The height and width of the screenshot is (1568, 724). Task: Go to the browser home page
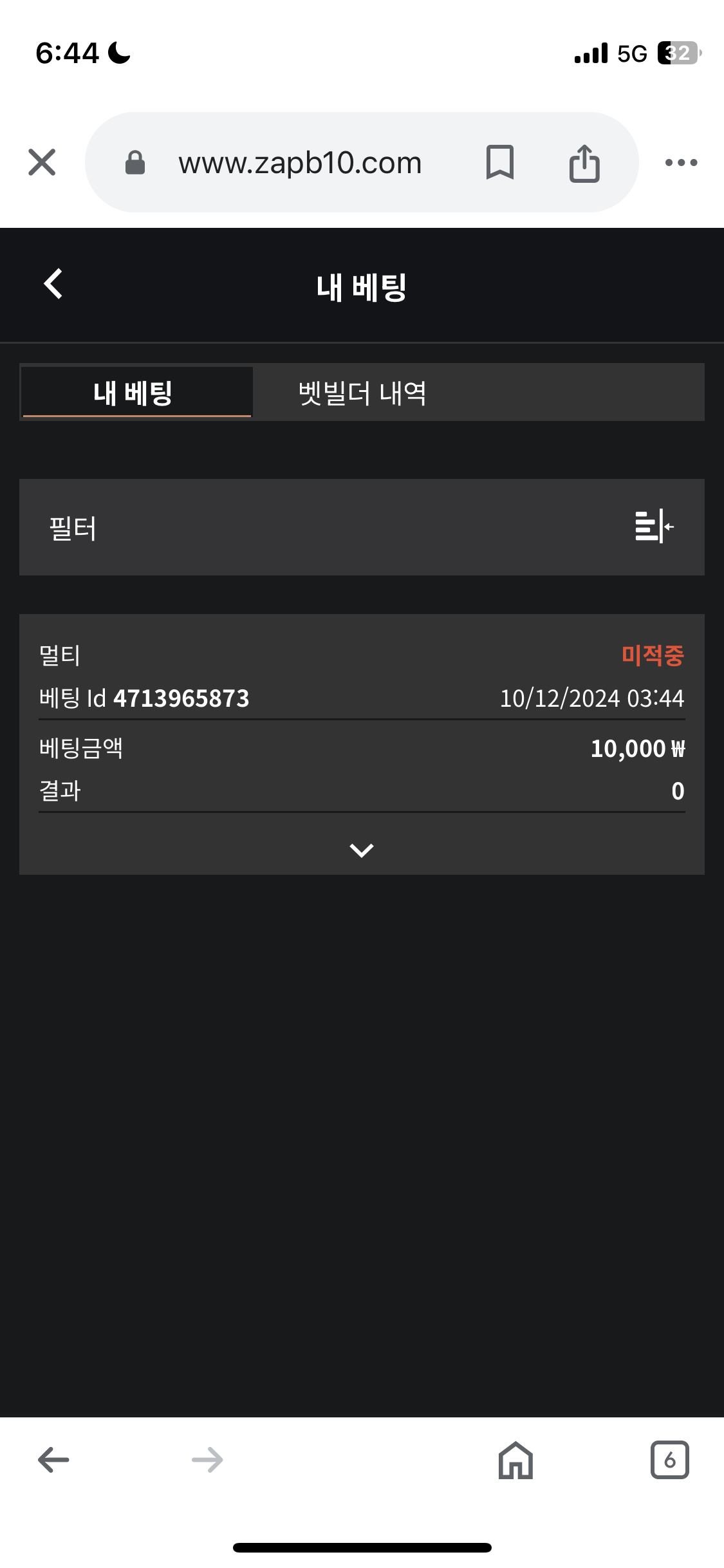[x=515, y=1460]
